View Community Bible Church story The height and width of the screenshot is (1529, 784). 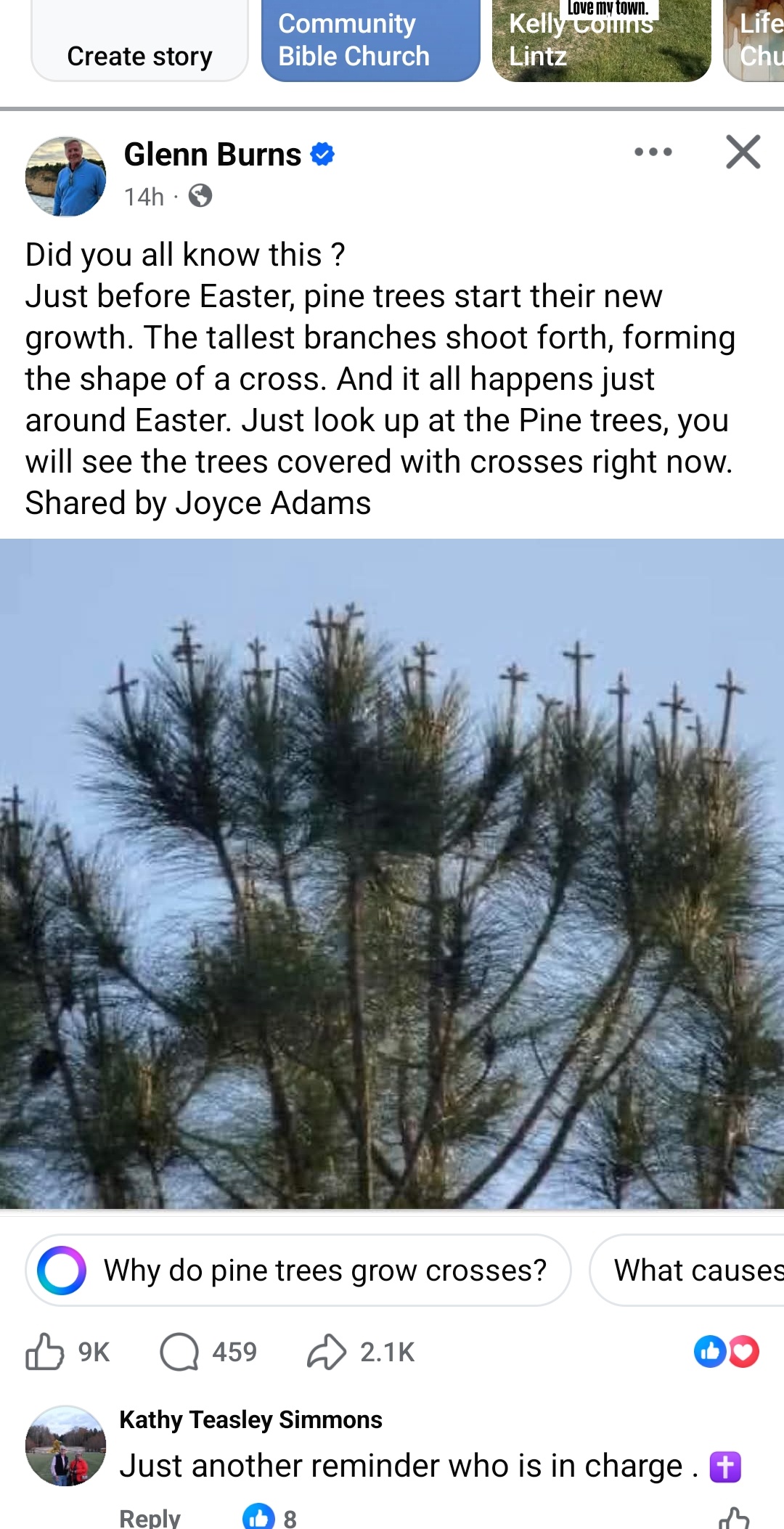(370, 41)
